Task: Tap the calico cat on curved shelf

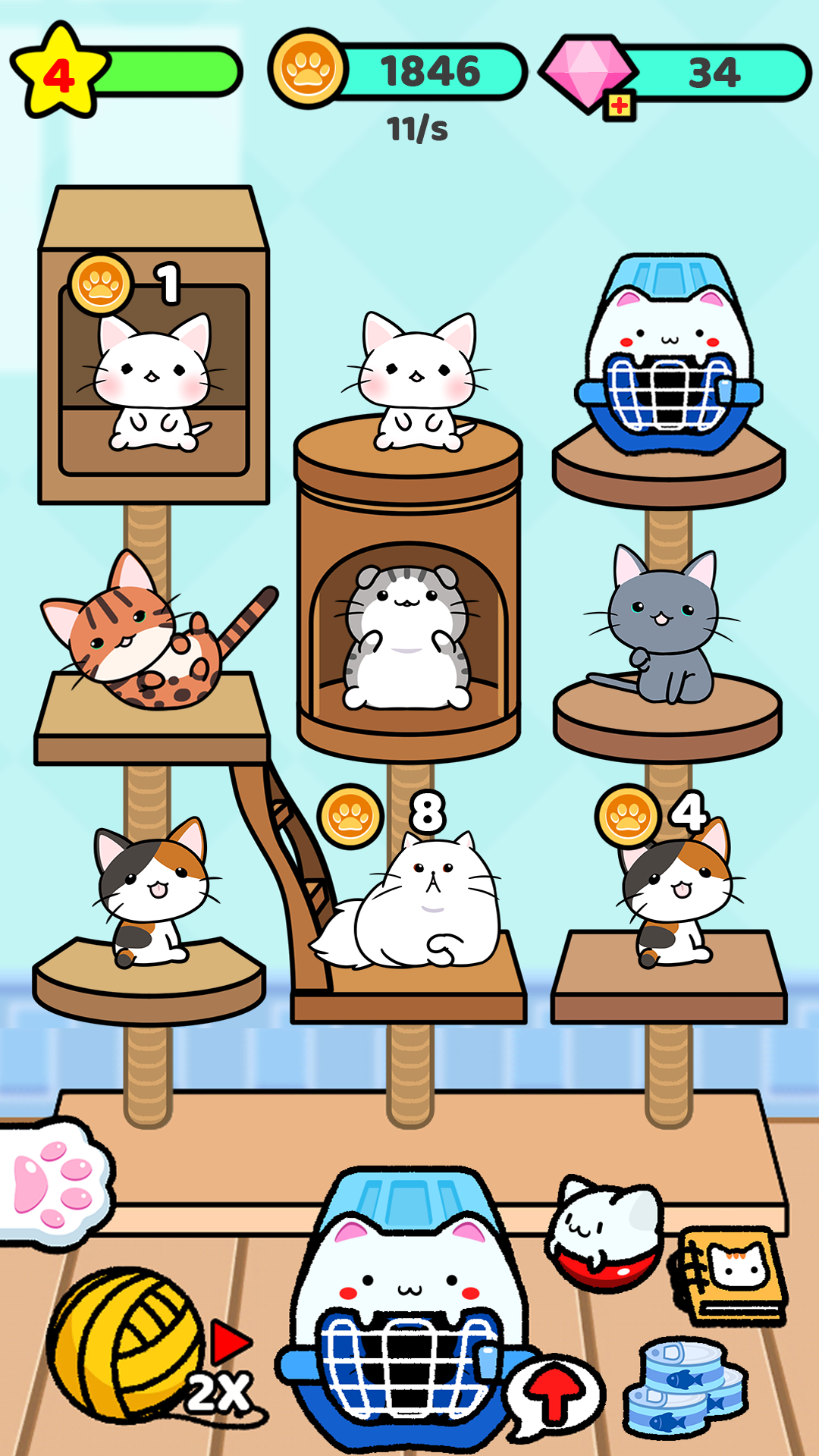Action: tap(152, 895)
